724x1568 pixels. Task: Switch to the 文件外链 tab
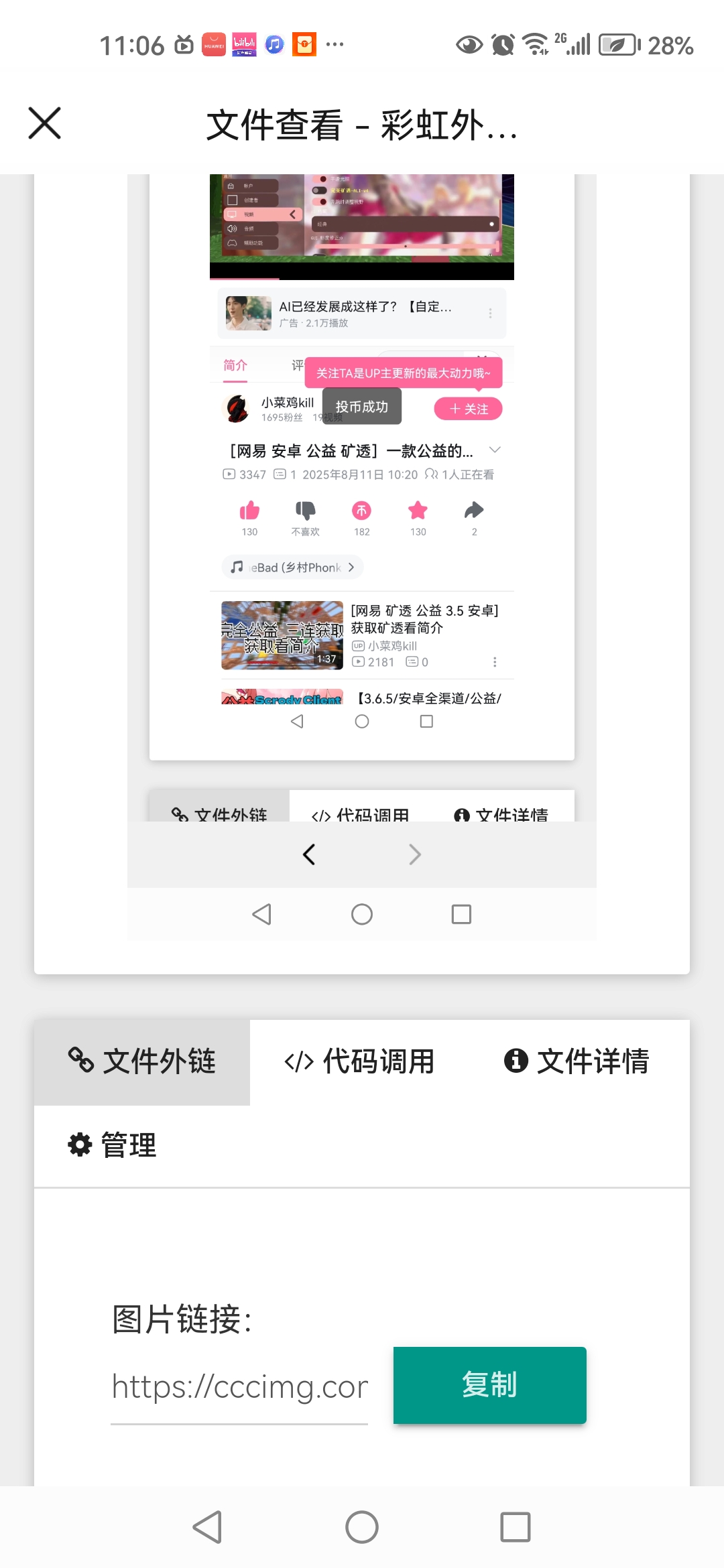click(x=142, y=1062)
